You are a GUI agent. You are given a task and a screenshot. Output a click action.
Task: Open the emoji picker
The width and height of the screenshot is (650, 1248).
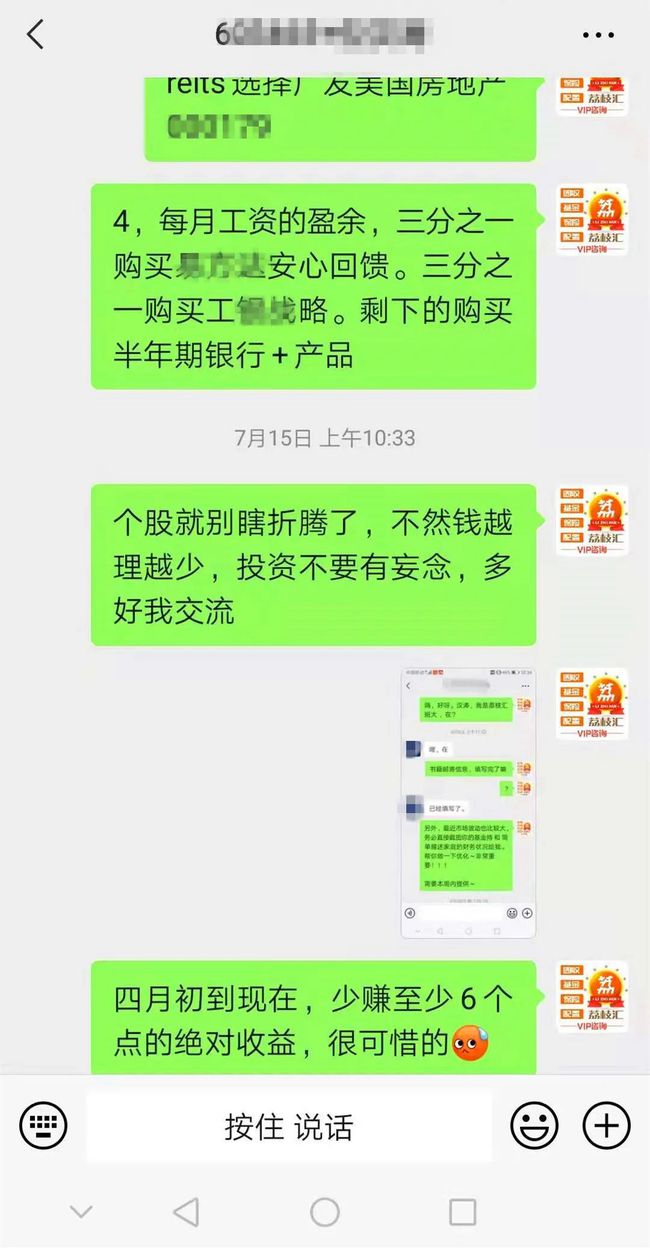[534, 1127]
